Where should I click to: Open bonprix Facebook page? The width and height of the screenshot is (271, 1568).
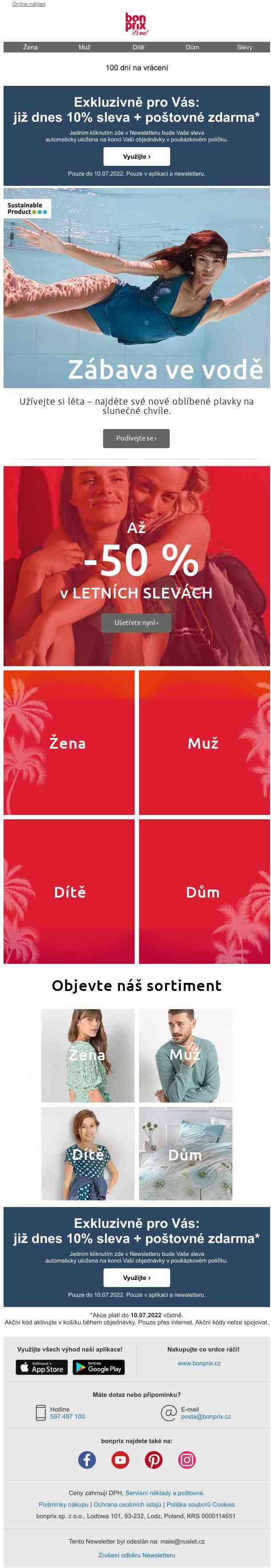tap(87, 1460)
